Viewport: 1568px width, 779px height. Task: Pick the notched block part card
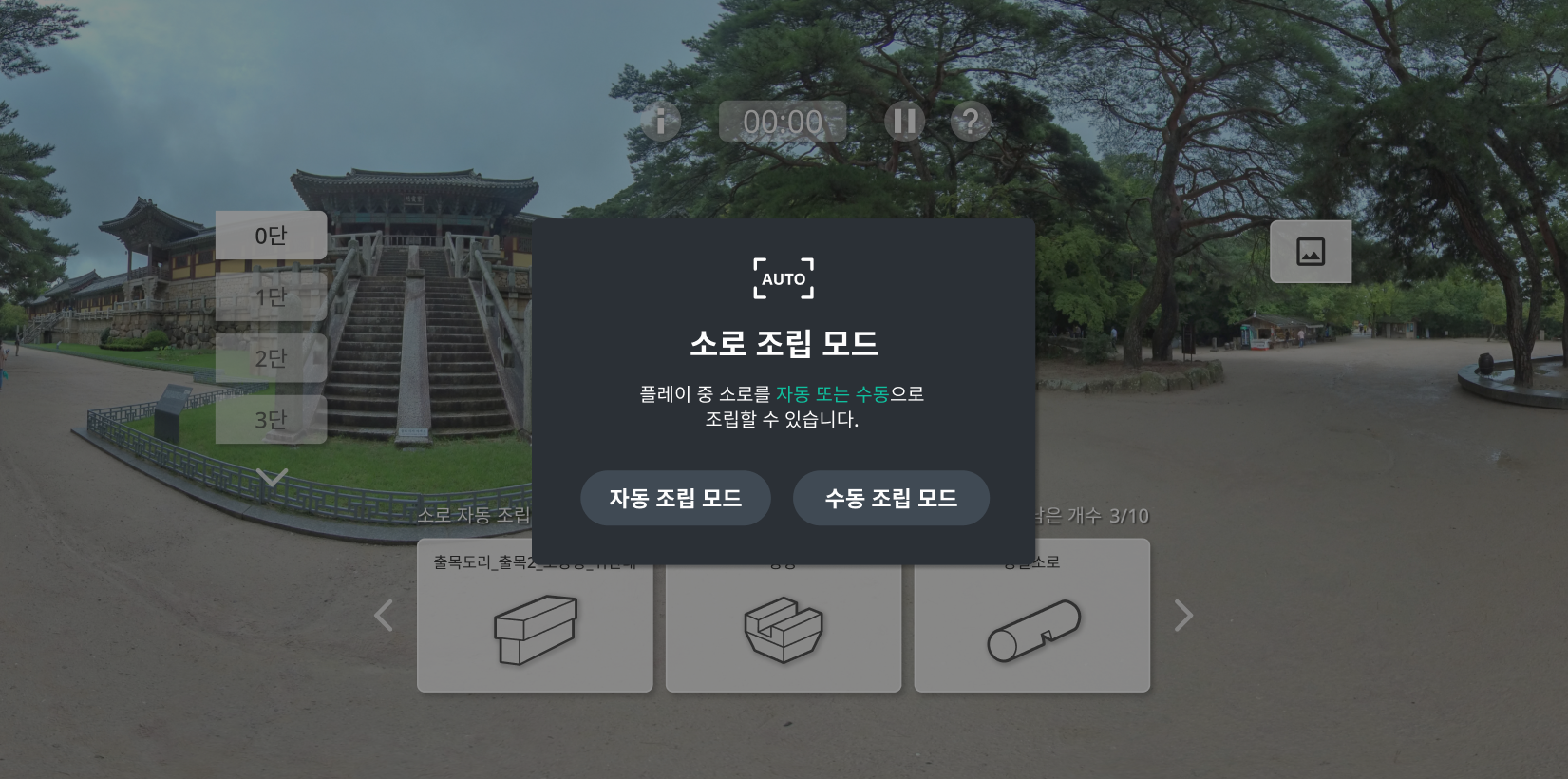(x=784, y=629)
